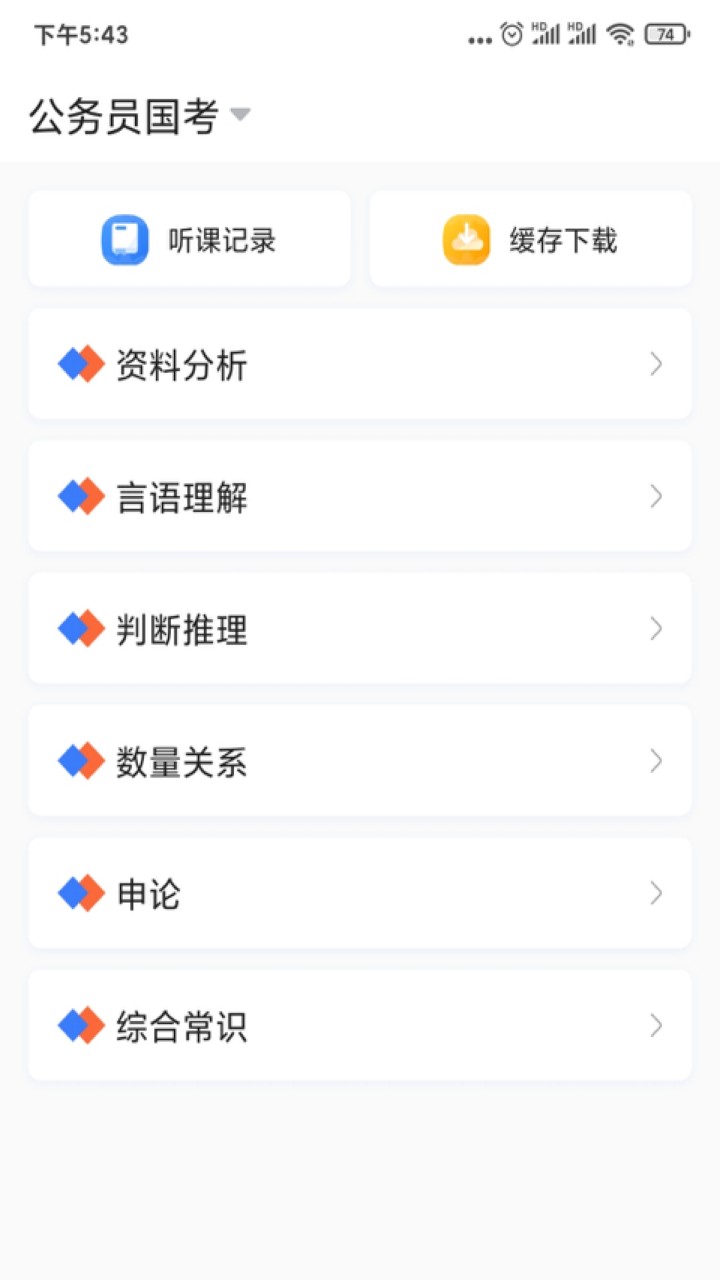Expand the 资料分析 section chevron

click(655, 364)
